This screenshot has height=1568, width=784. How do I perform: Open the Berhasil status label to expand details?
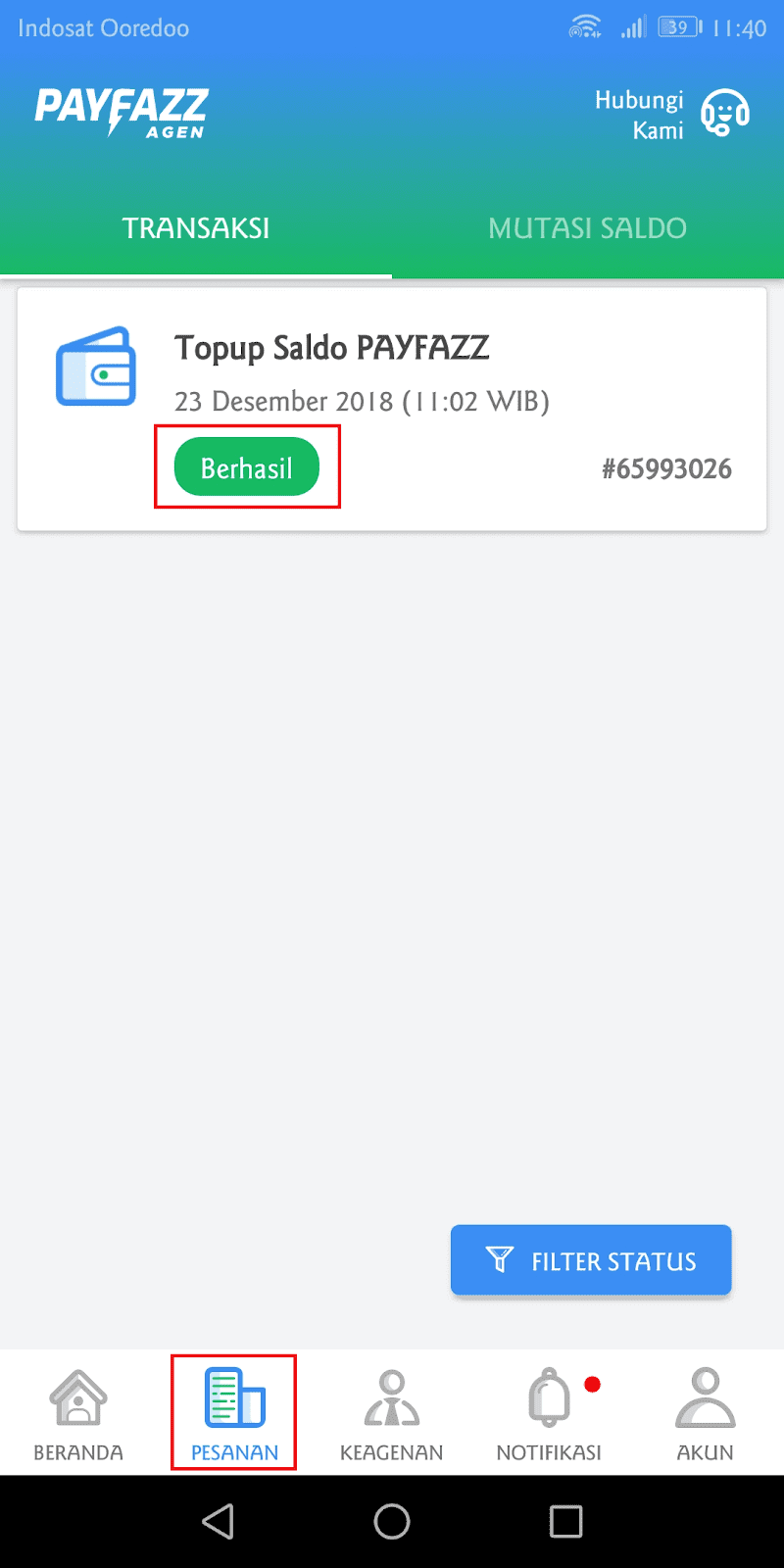(x=246, y=466)
